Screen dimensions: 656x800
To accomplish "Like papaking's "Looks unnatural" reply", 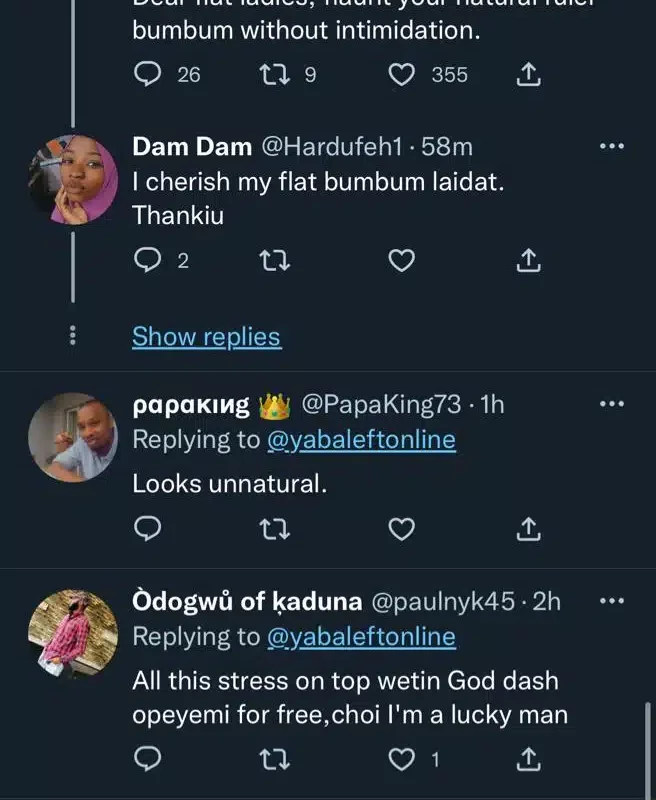I will pyautogui.click(x=401, y=528).
